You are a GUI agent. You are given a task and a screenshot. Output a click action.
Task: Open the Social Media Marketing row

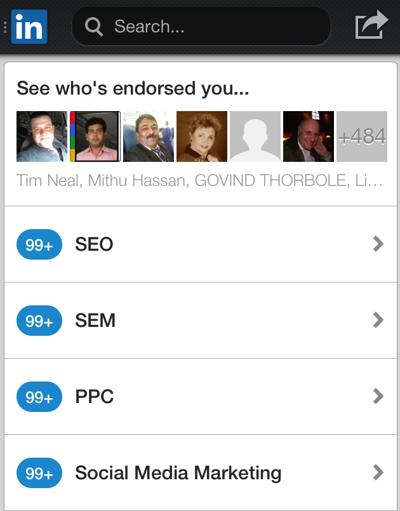point(200,473)
